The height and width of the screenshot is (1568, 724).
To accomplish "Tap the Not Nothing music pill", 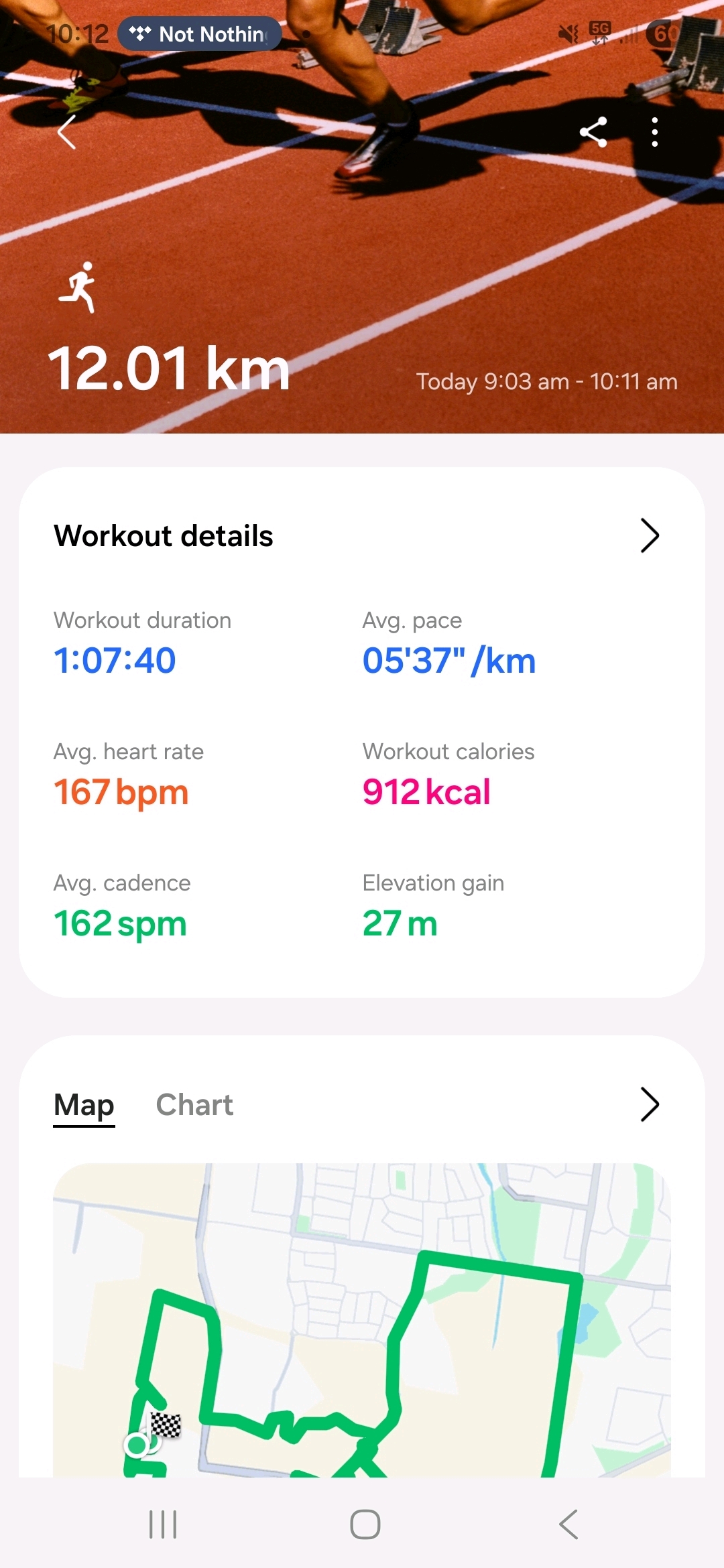I will (200, 34).
